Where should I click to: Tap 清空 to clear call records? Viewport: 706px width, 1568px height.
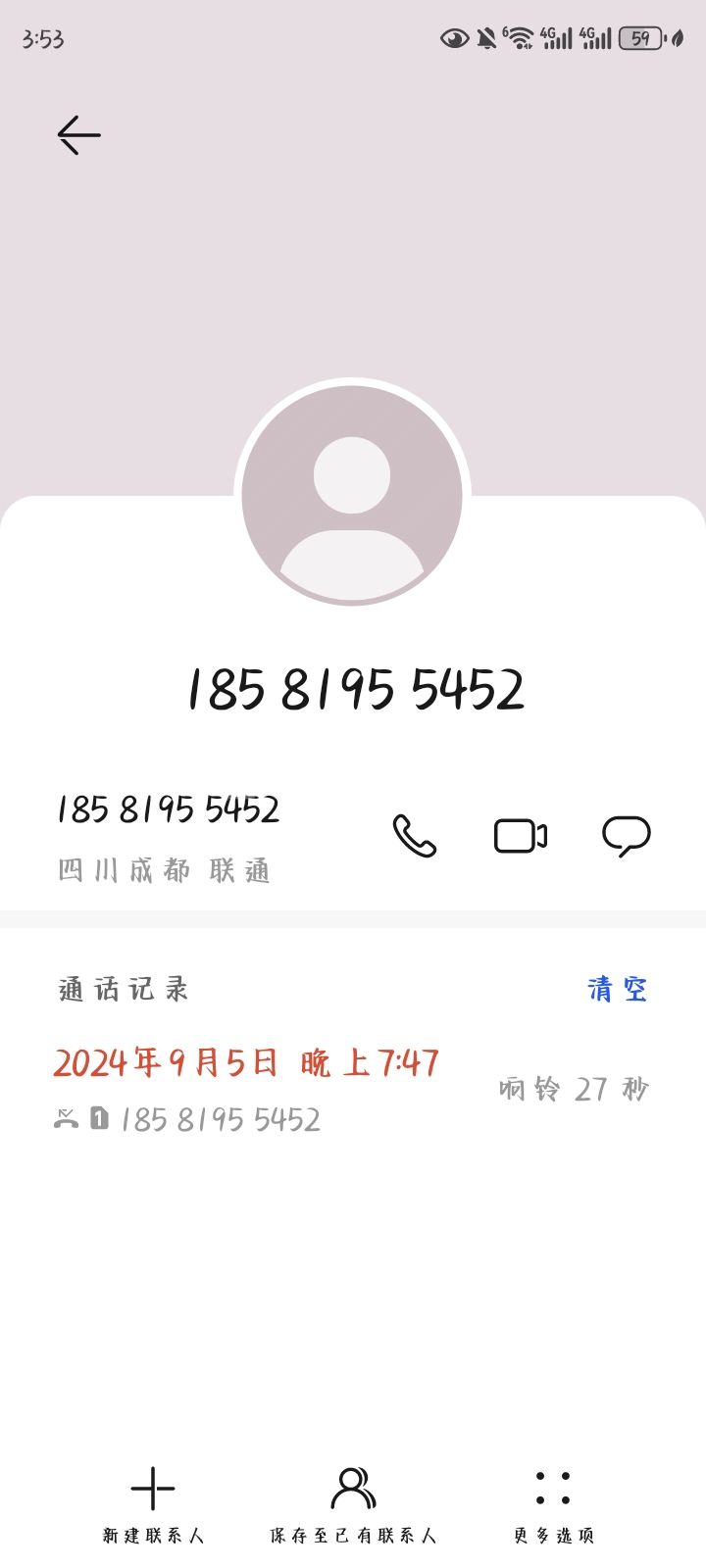tap(617, 989)
